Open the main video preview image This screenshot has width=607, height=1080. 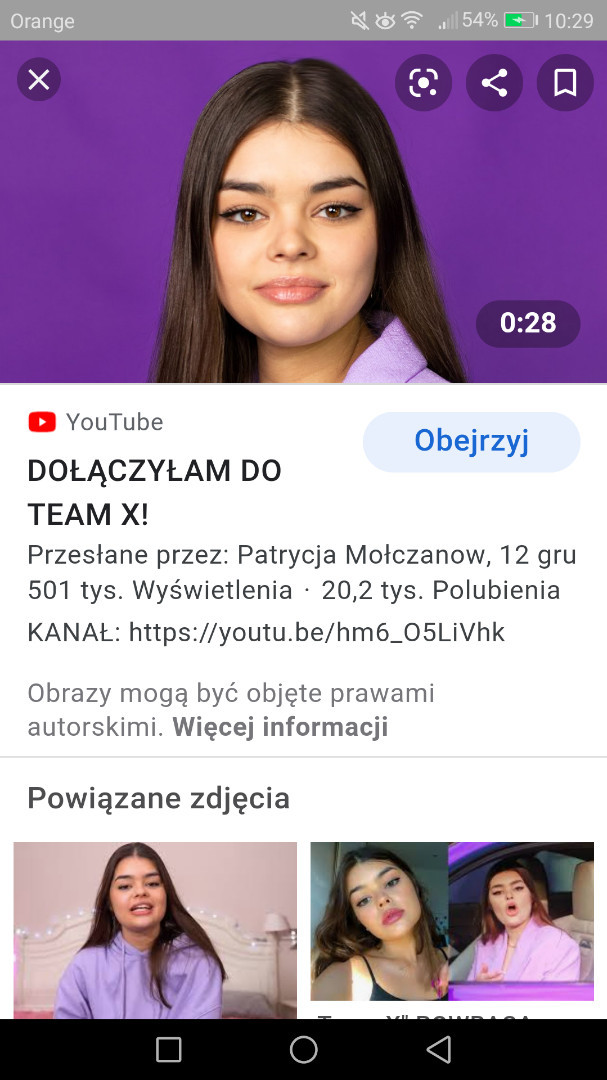point(303,211)
